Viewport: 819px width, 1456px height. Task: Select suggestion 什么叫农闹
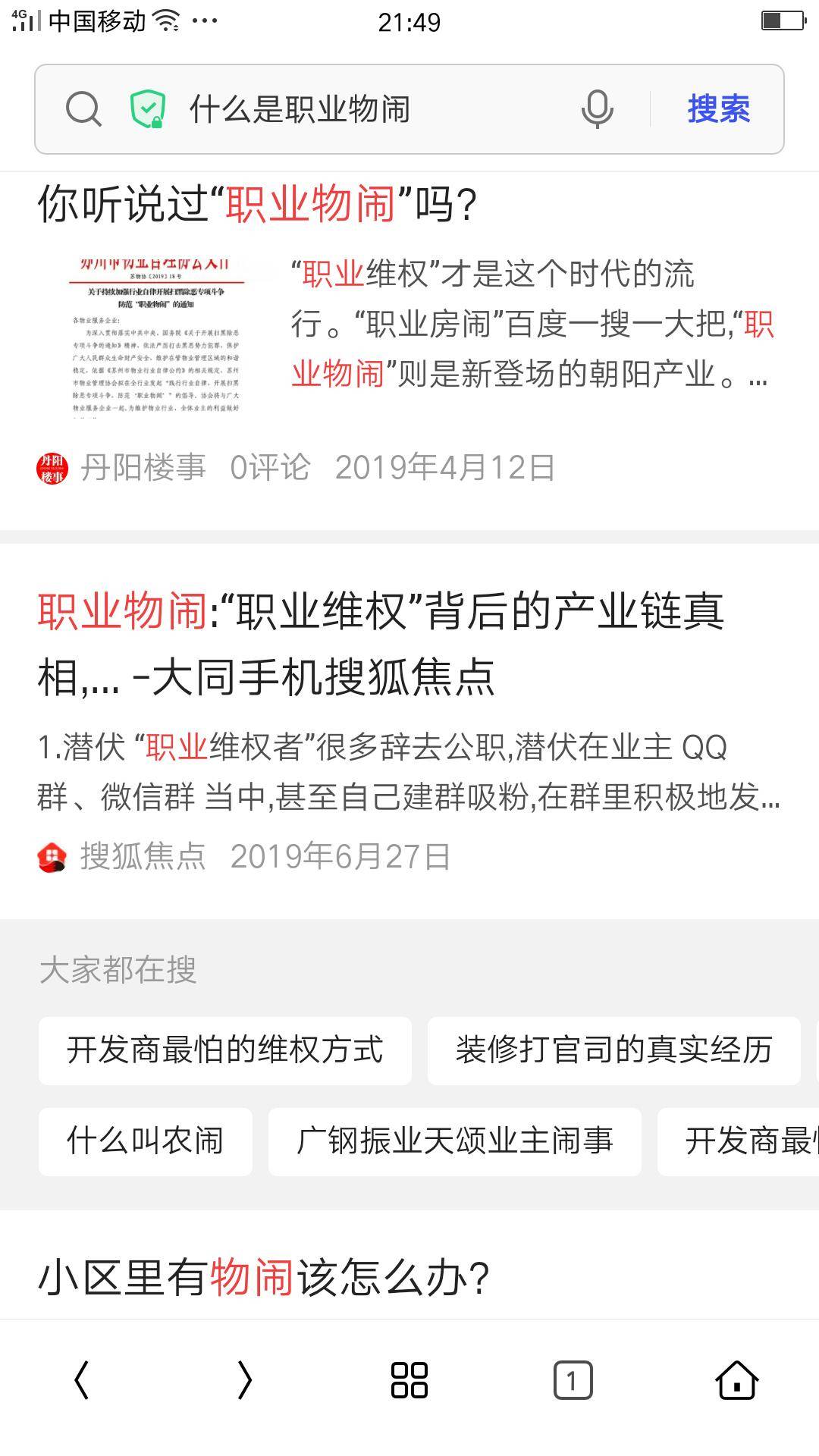(x=145, y=1141)
